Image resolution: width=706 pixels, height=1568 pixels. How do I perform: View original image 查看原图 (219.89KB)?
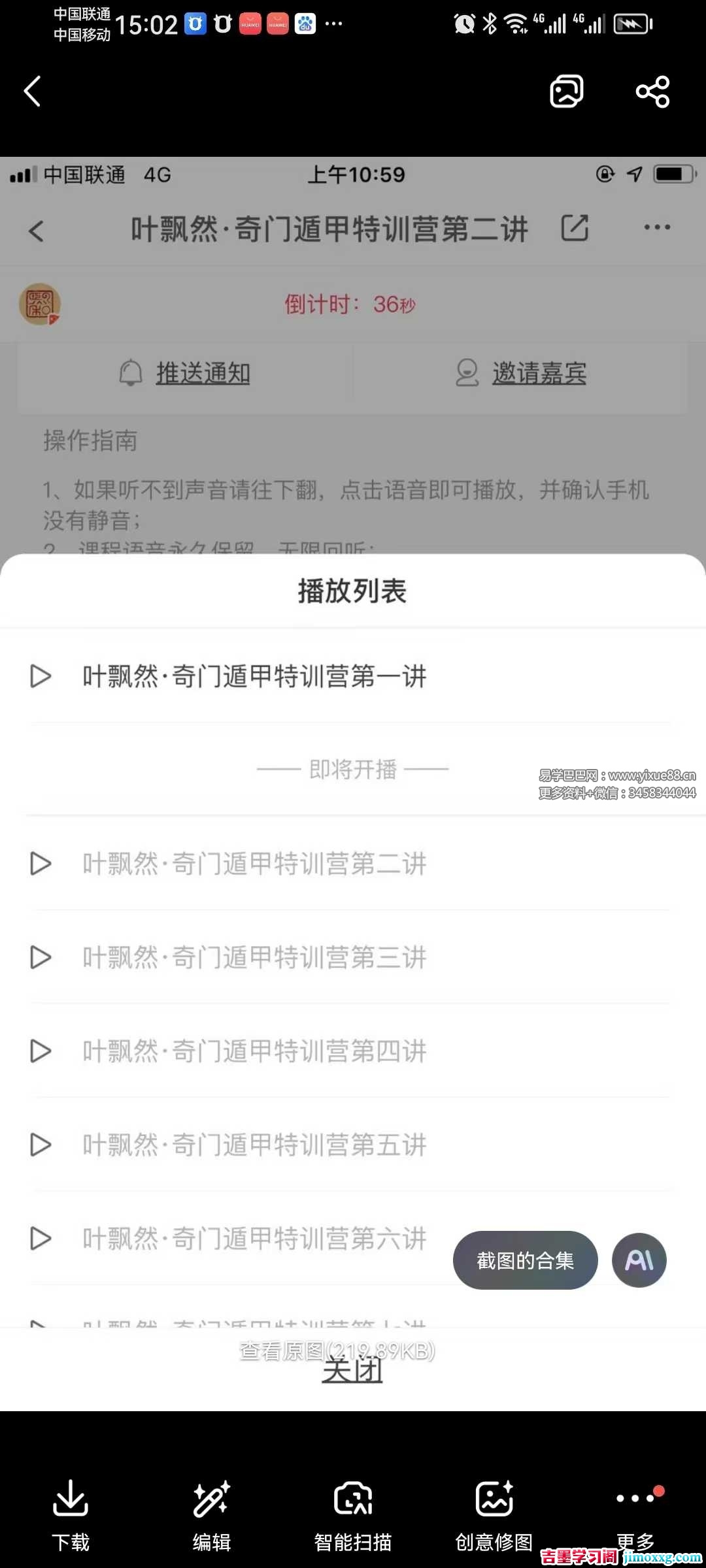coord(337,1350)
